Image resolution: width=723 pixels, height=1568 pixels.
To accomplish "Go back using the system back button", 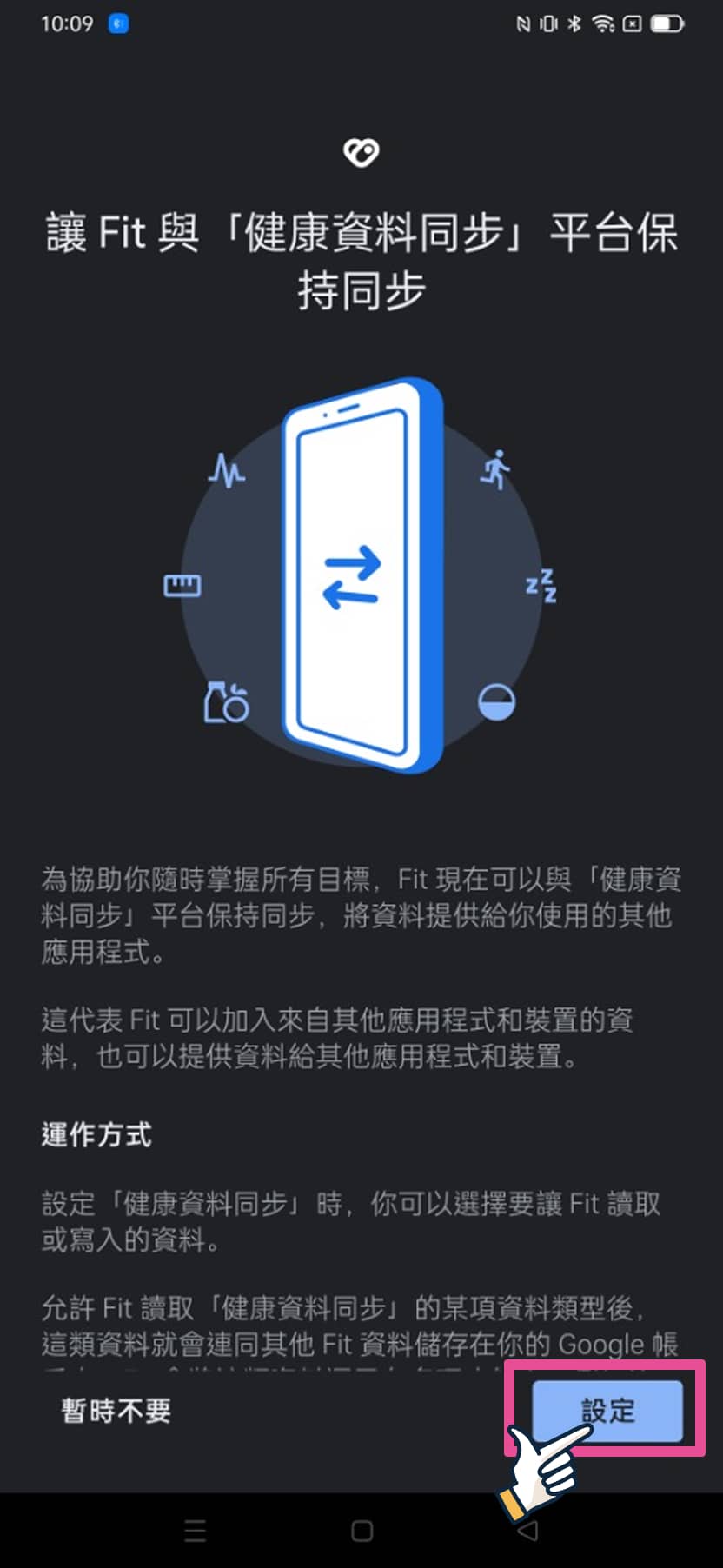I will tap(527, 1531).
